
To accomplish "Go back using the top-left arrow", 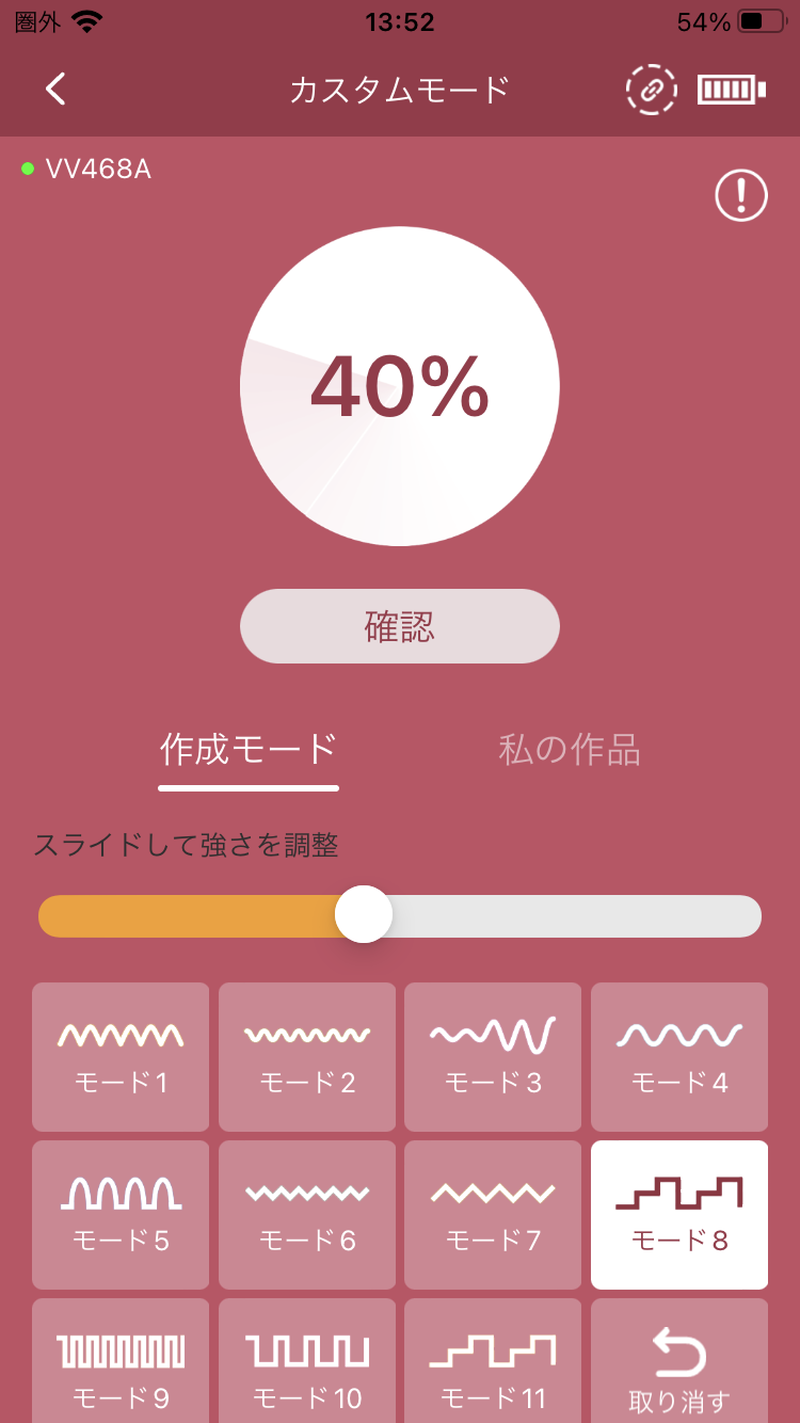I will coord(56,89).
